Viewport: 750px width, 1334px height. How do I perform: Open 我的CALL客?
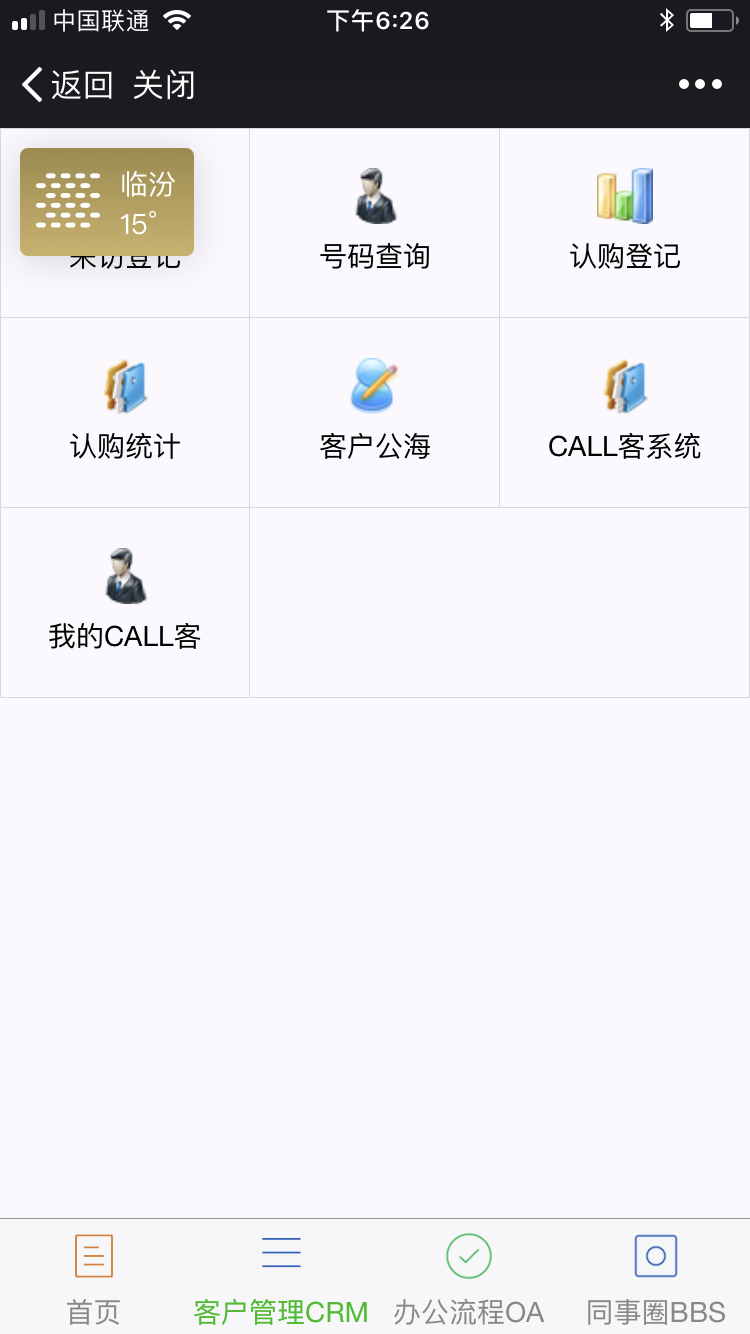coord(125,603)
